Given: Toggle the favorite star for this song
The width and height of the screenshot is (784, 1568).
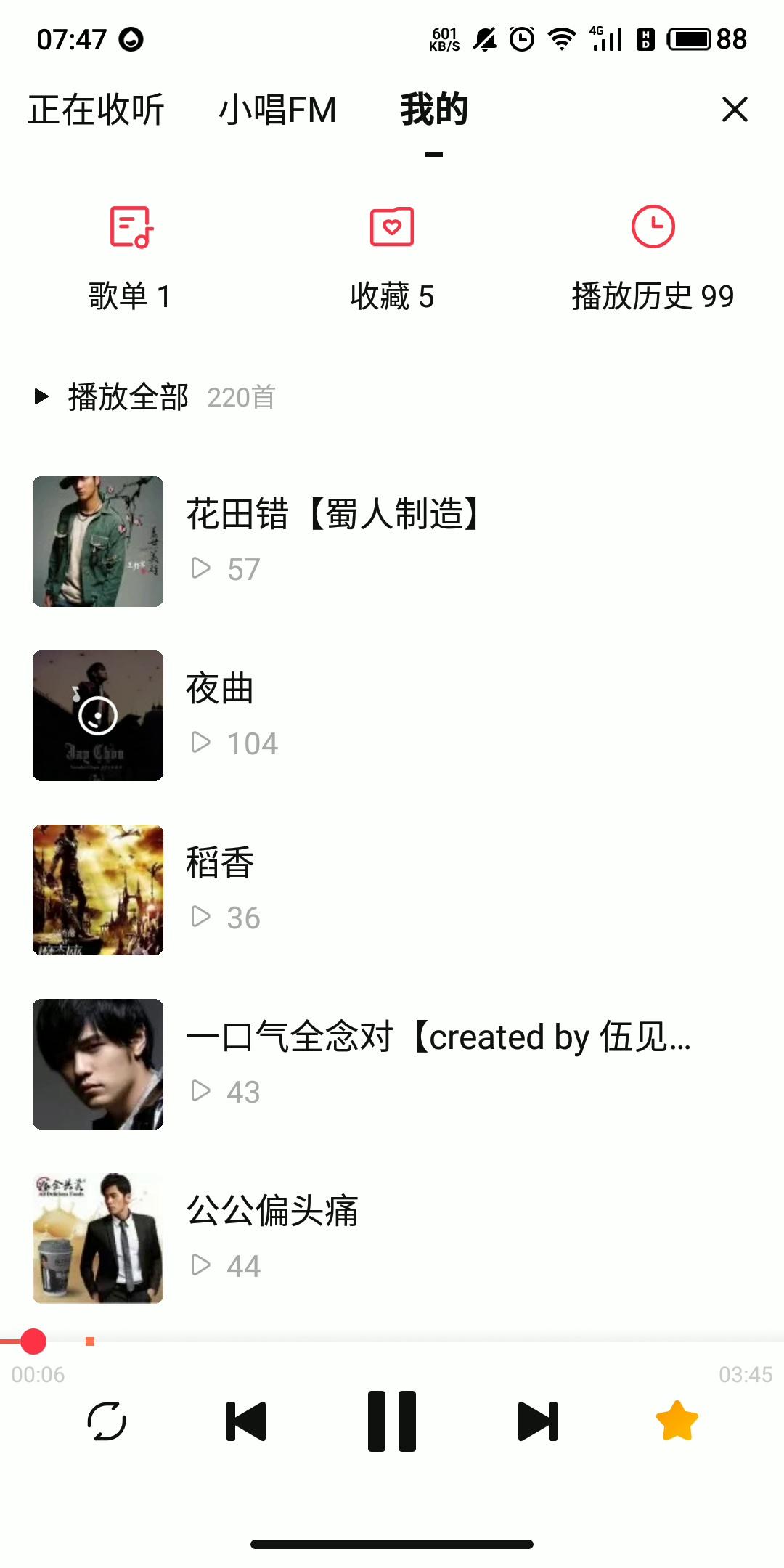Looking at the screenshot, I should [x=677, y=1421].
